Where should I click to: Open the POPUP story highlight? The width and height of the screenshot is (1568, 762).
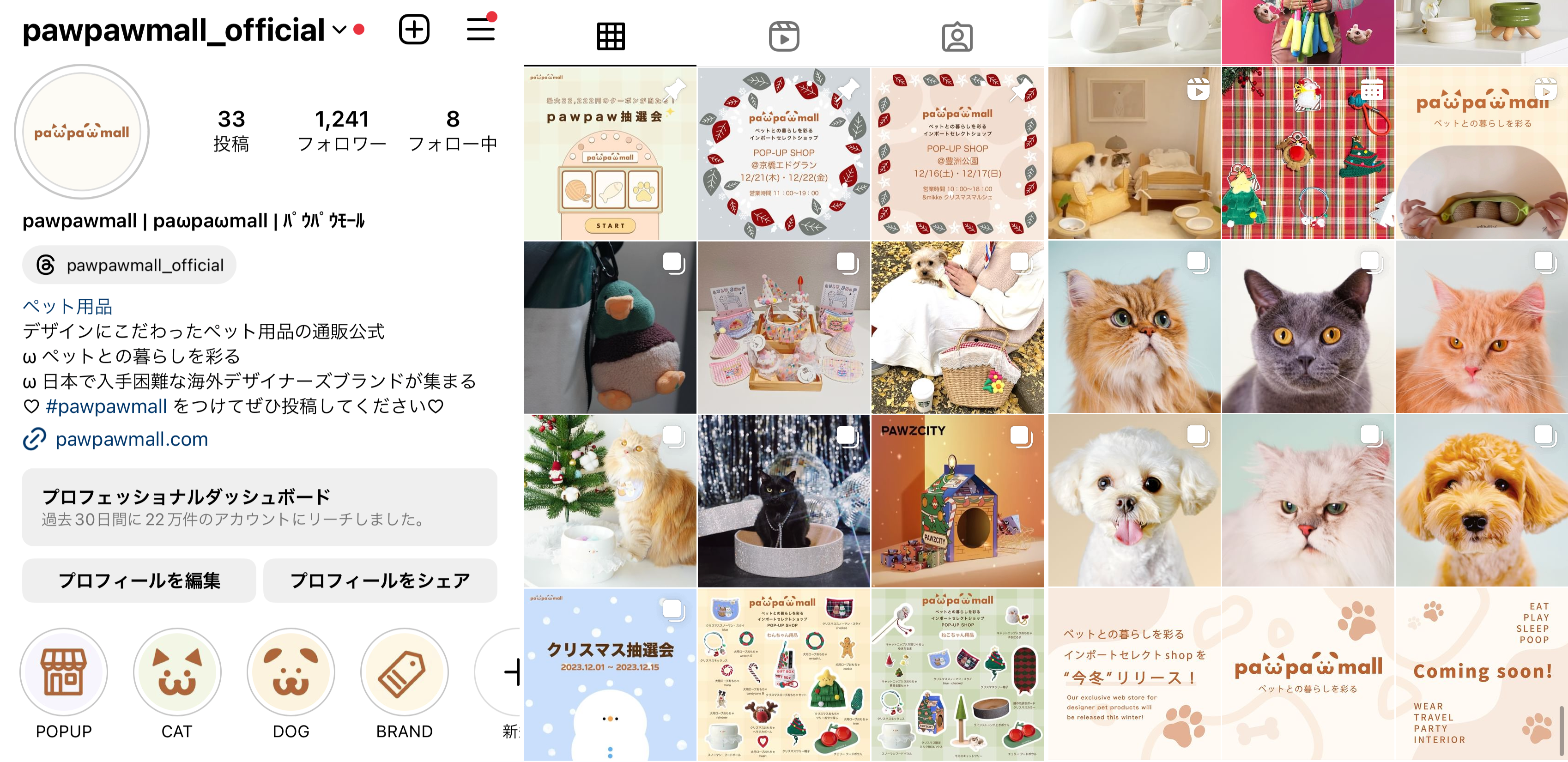(x=63, y=672)
